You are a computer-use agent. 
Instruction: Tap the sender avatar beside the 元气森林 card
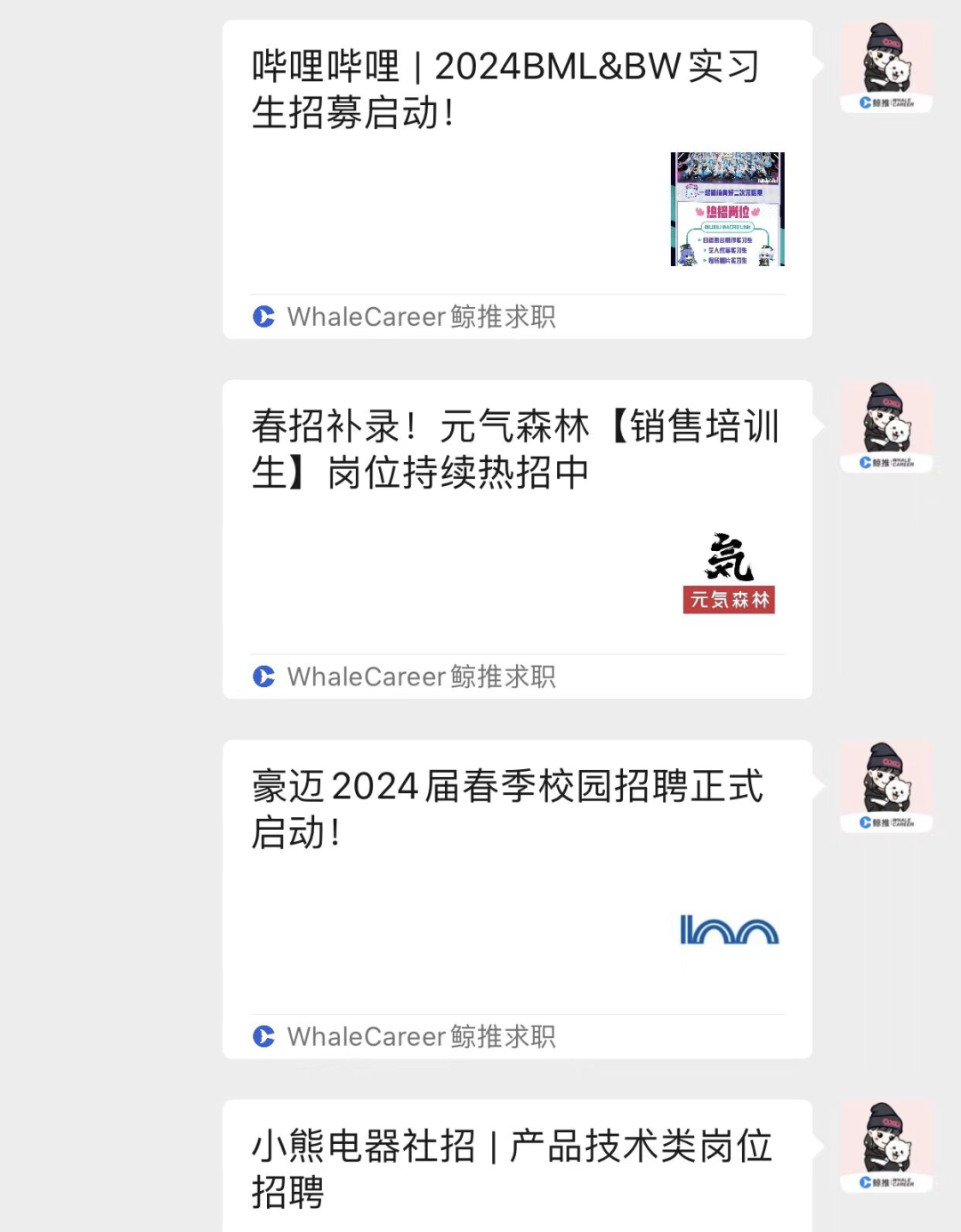click(x=886, y=427)
